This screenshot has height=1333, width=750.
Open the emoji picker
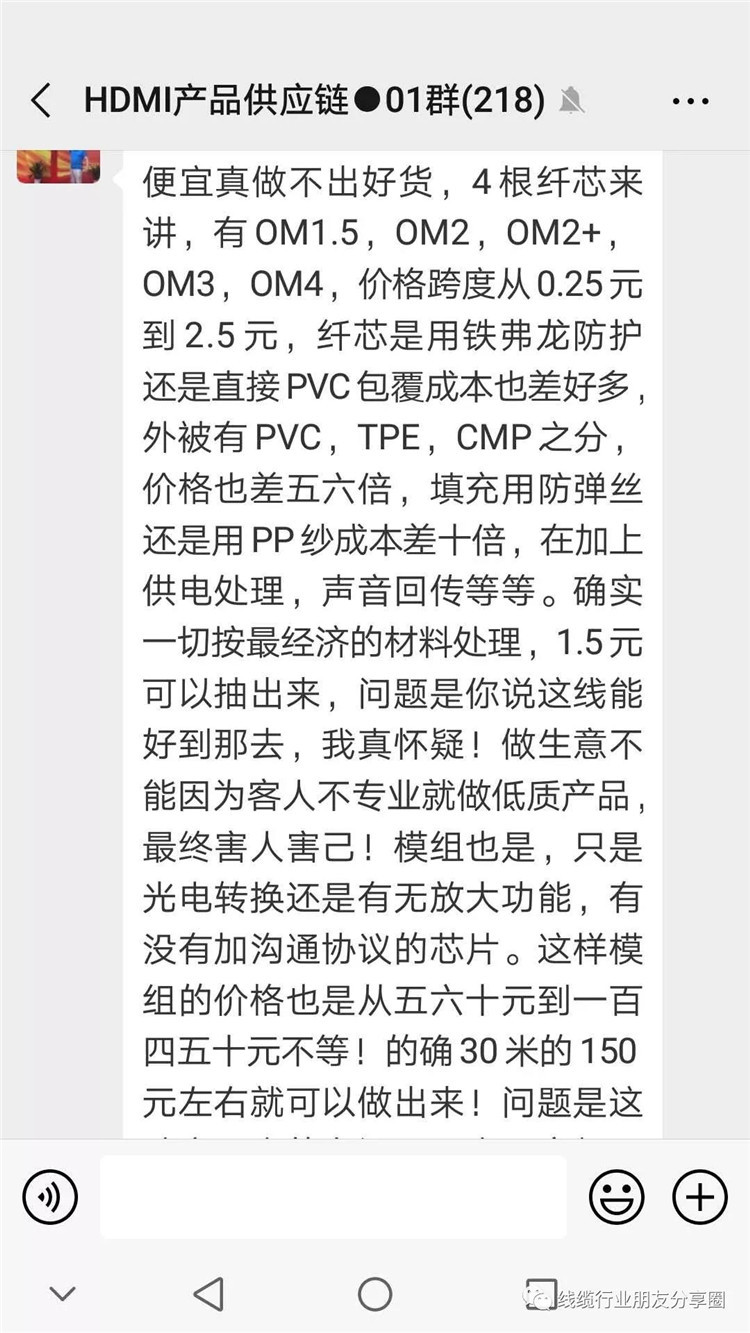617,1196
